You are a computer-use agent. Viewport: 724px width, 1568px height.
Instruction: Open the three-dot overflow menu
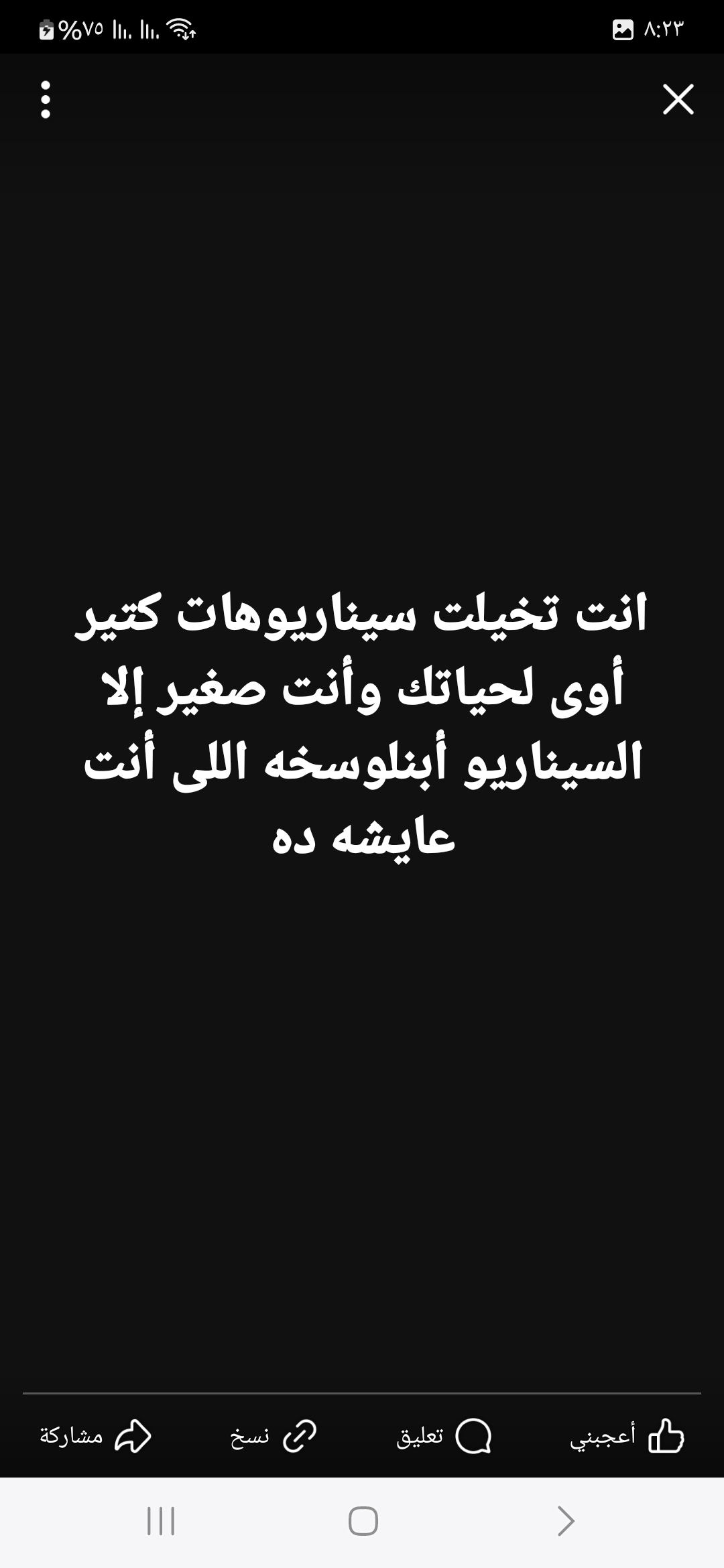[x=46, y=100]
